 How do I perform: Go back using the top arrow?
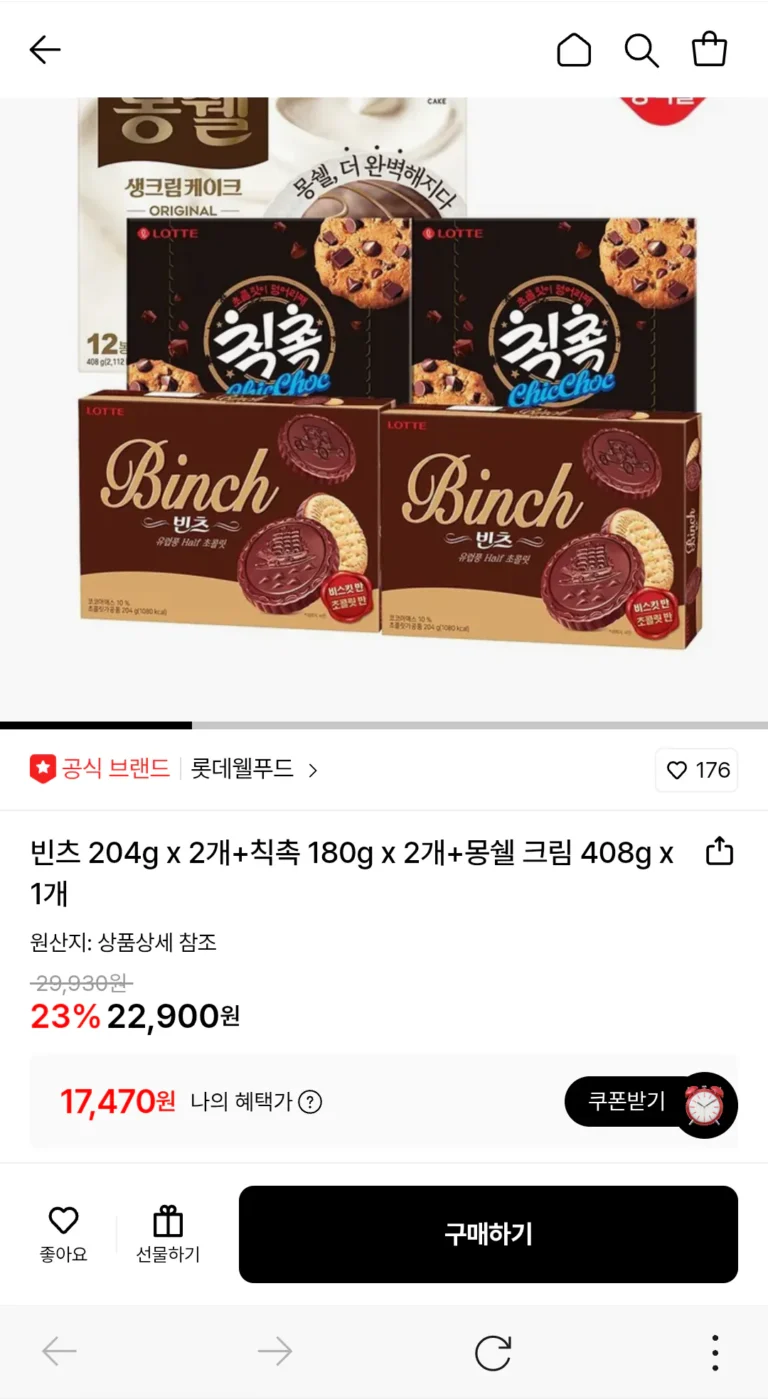click(x=45, y=50)
